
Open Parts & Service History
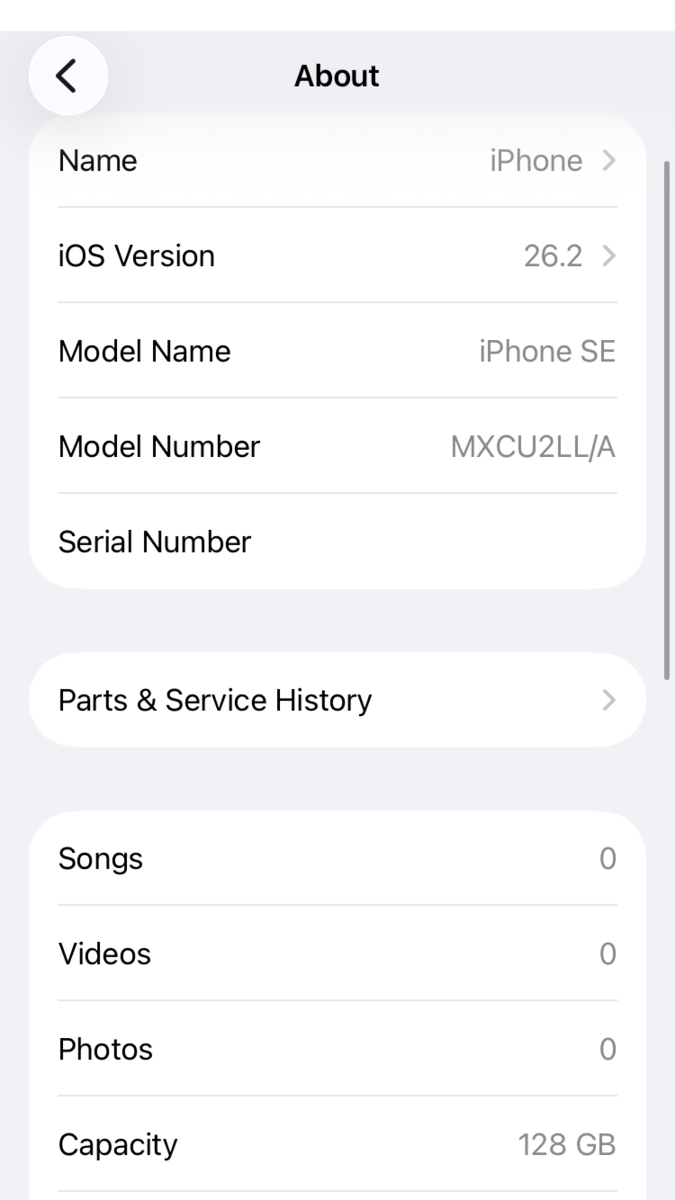point(337,700)
